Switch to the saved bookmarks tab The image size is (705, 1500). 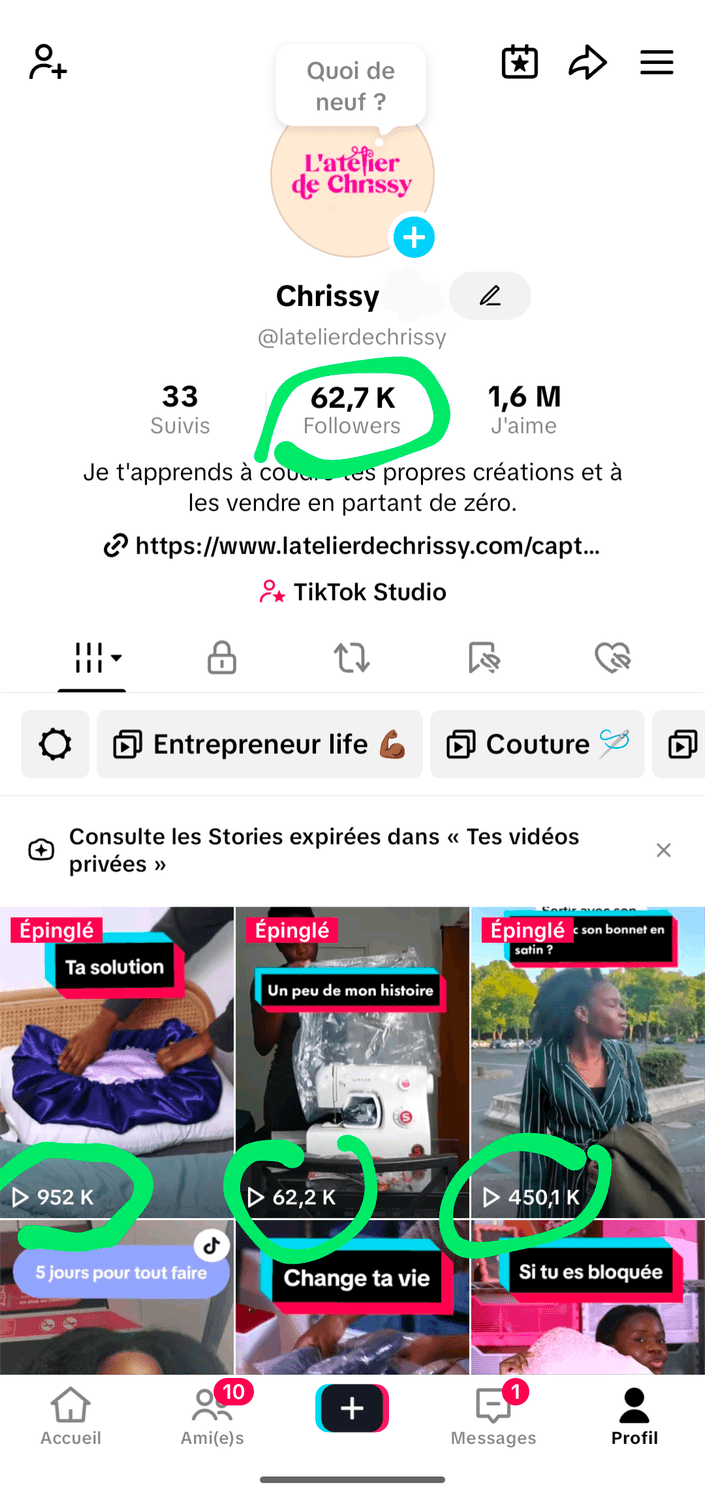point(484,658)
